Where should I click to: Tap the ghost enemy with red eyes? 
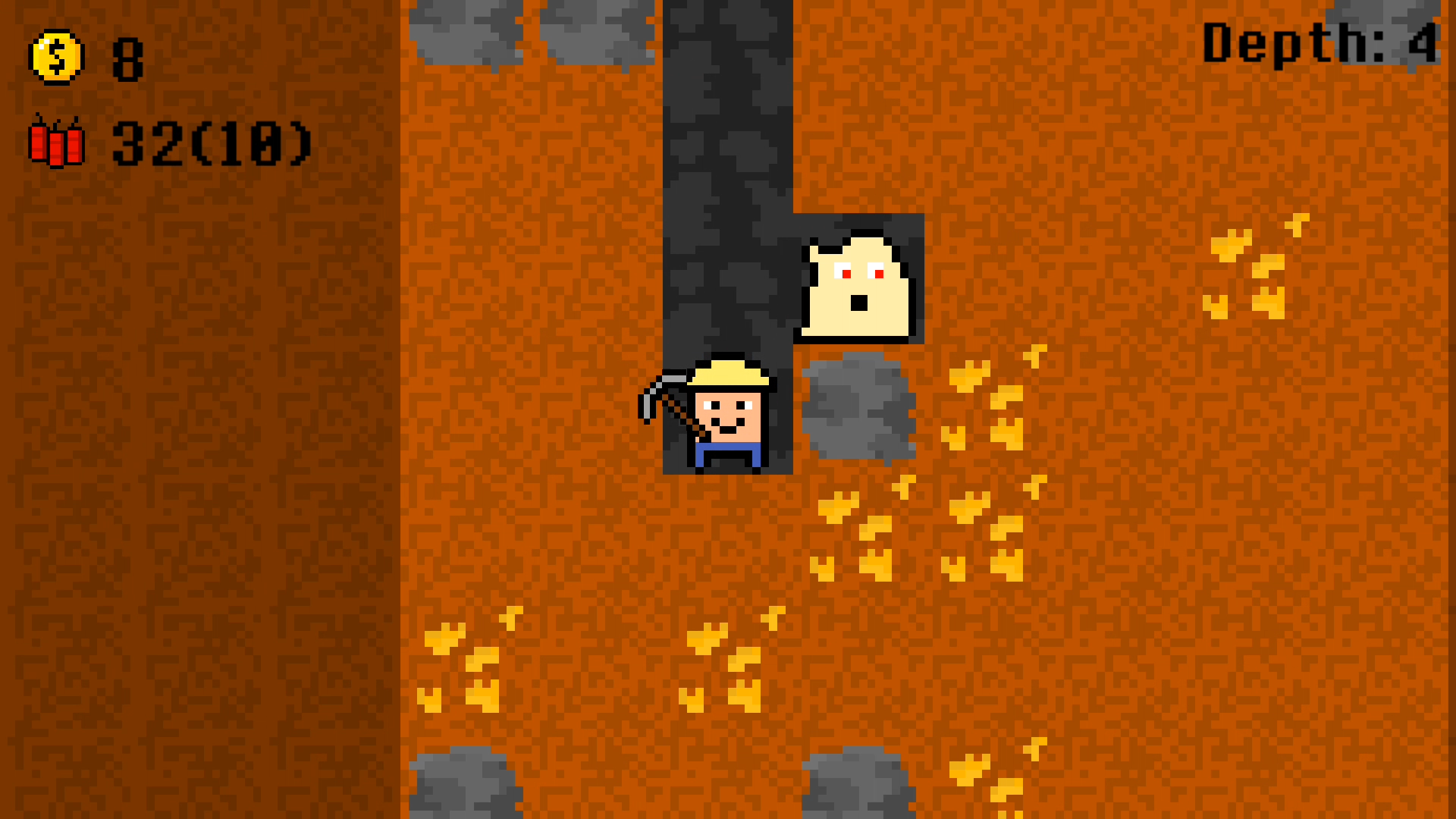858,284
